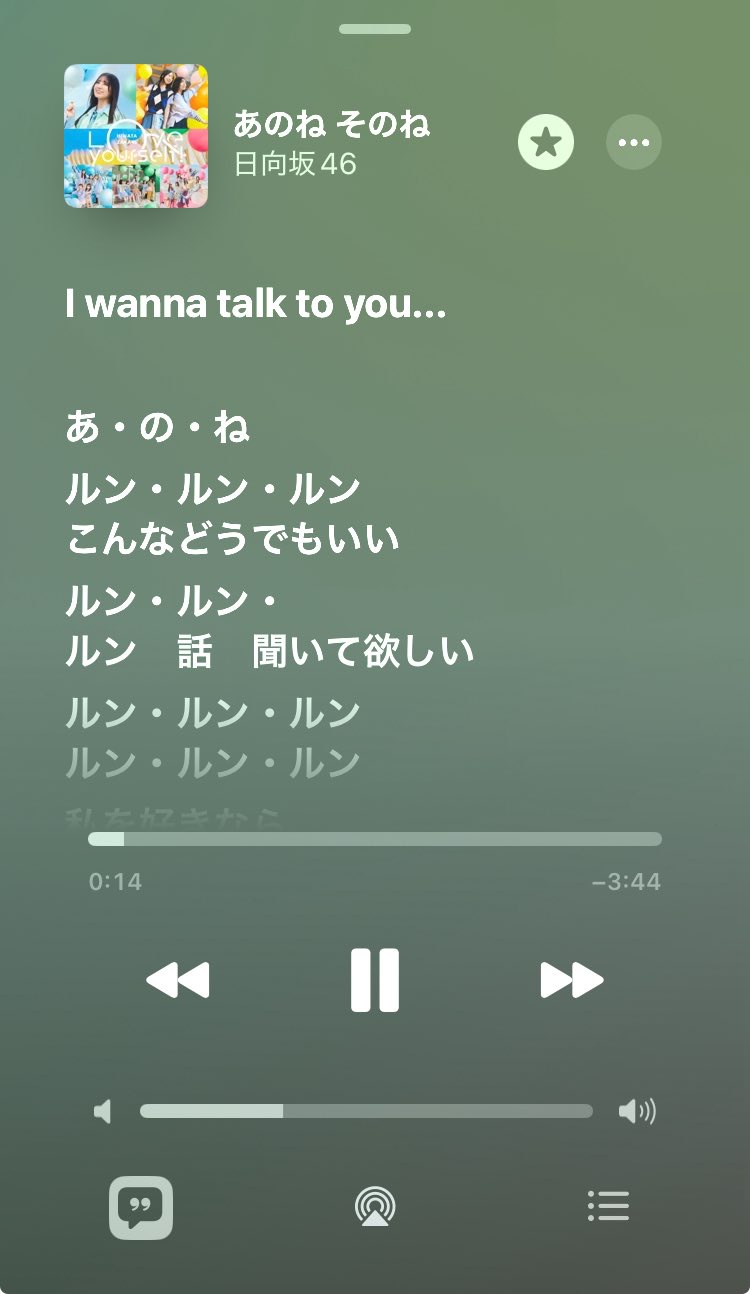Favorite the song あのね そのね
This screenshot has width=750, height=1294.
[546, 142]
